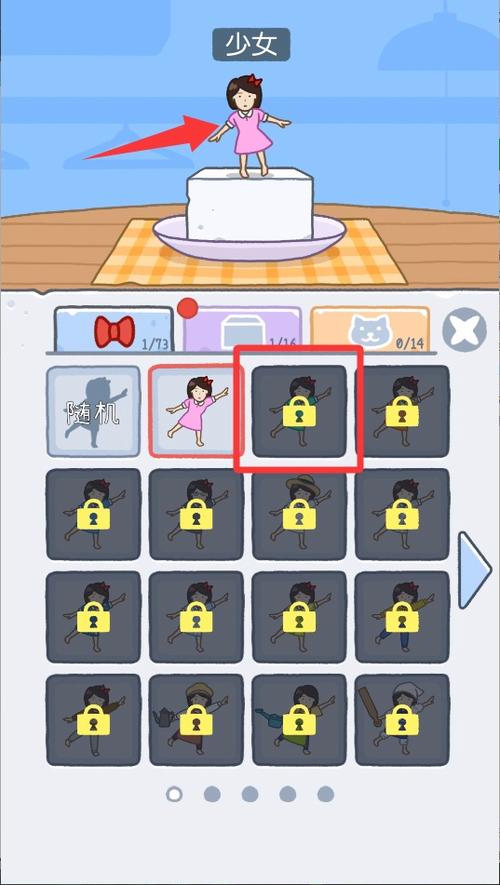Select locked character holding a teapot
Image resolution: width=500 pixels, height=885 pixels.
196,720
